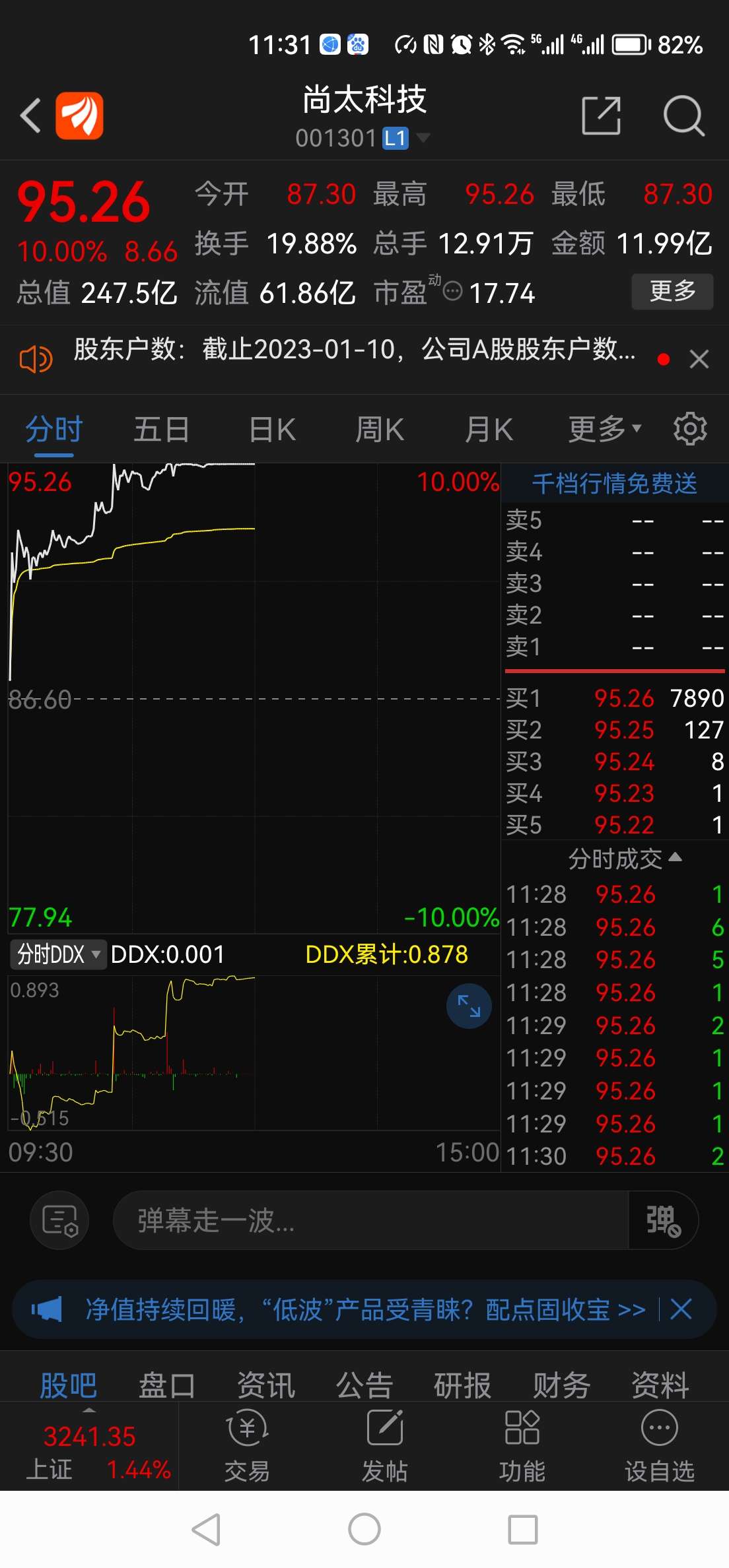Tap the 更多 button for more quote data
Viewport: 729px width, 1568px height.
[x=672, y=291]
